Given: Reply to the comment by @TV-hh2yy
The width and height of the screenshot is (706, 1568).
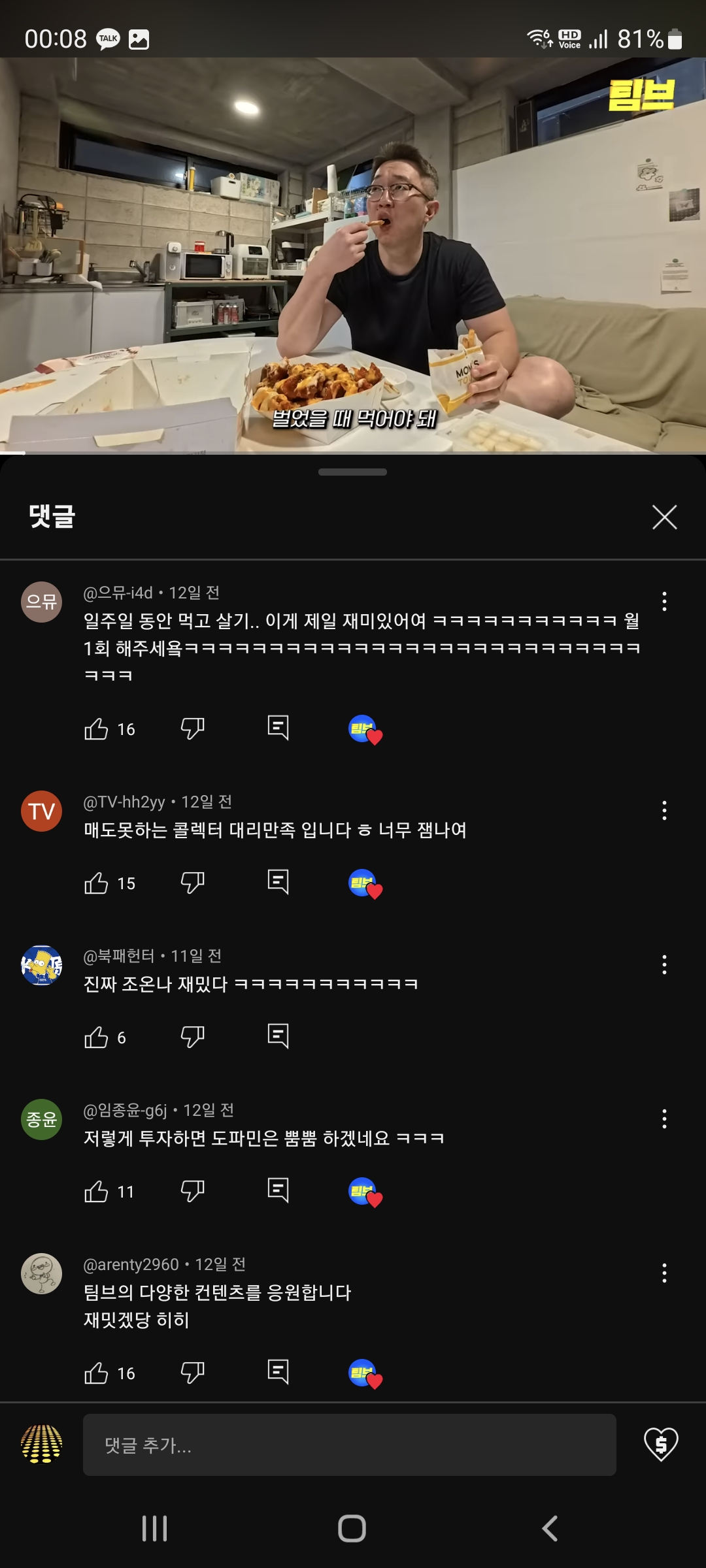Looking at the screenshot, I should pos(278,882).
